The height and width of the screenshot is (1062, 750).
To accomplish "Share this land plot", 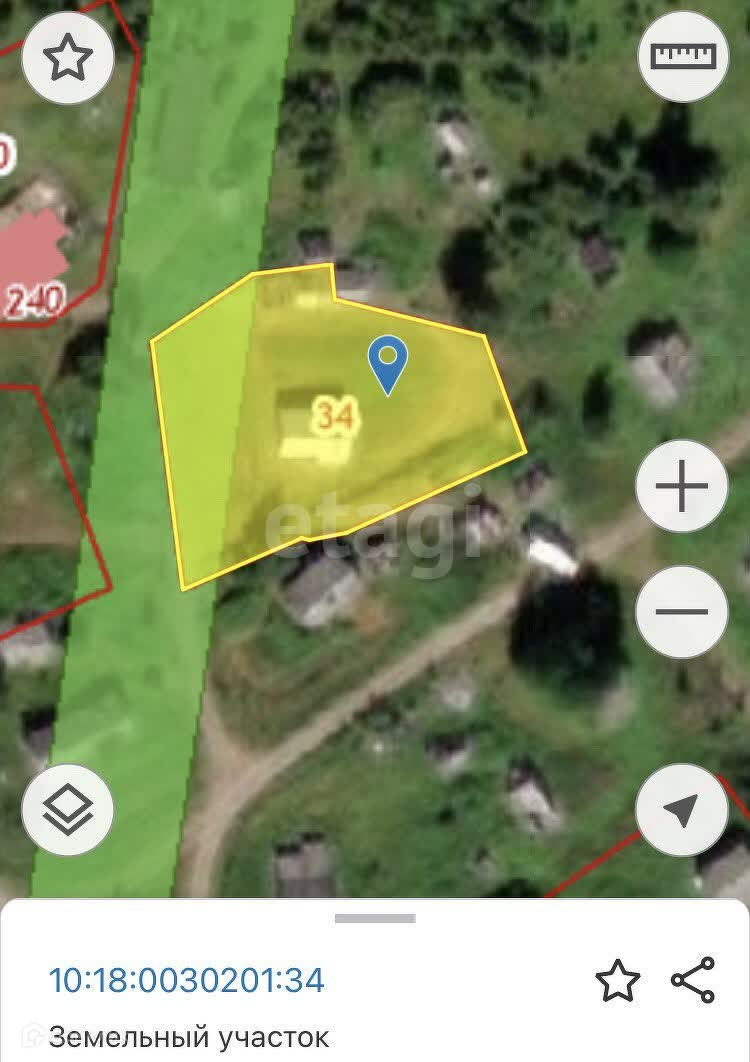I will coord(693,980).
